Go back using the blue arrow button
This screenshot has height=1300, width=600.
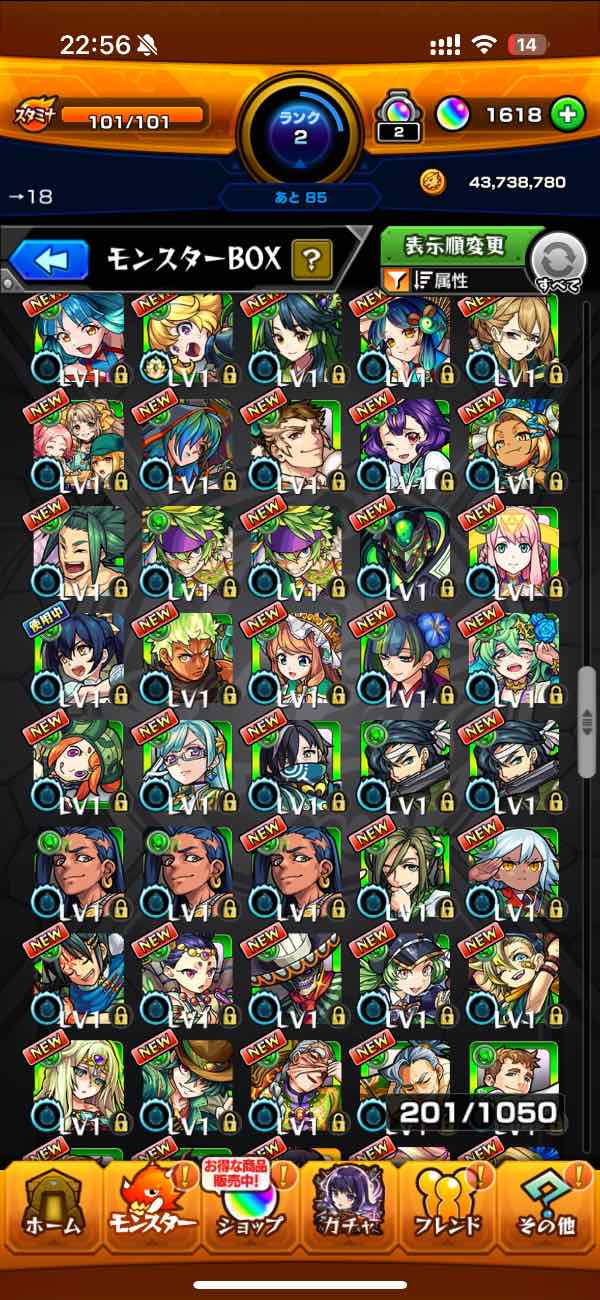point(49,261)
